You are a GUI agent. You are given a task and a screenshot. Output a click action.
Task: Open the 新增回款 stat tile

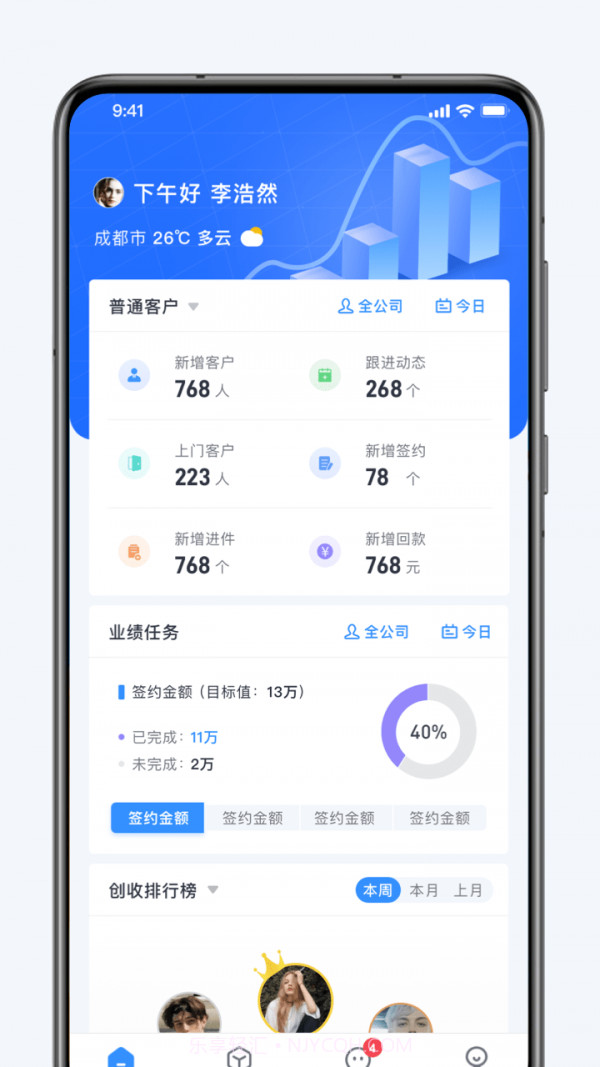click(388, 553)
